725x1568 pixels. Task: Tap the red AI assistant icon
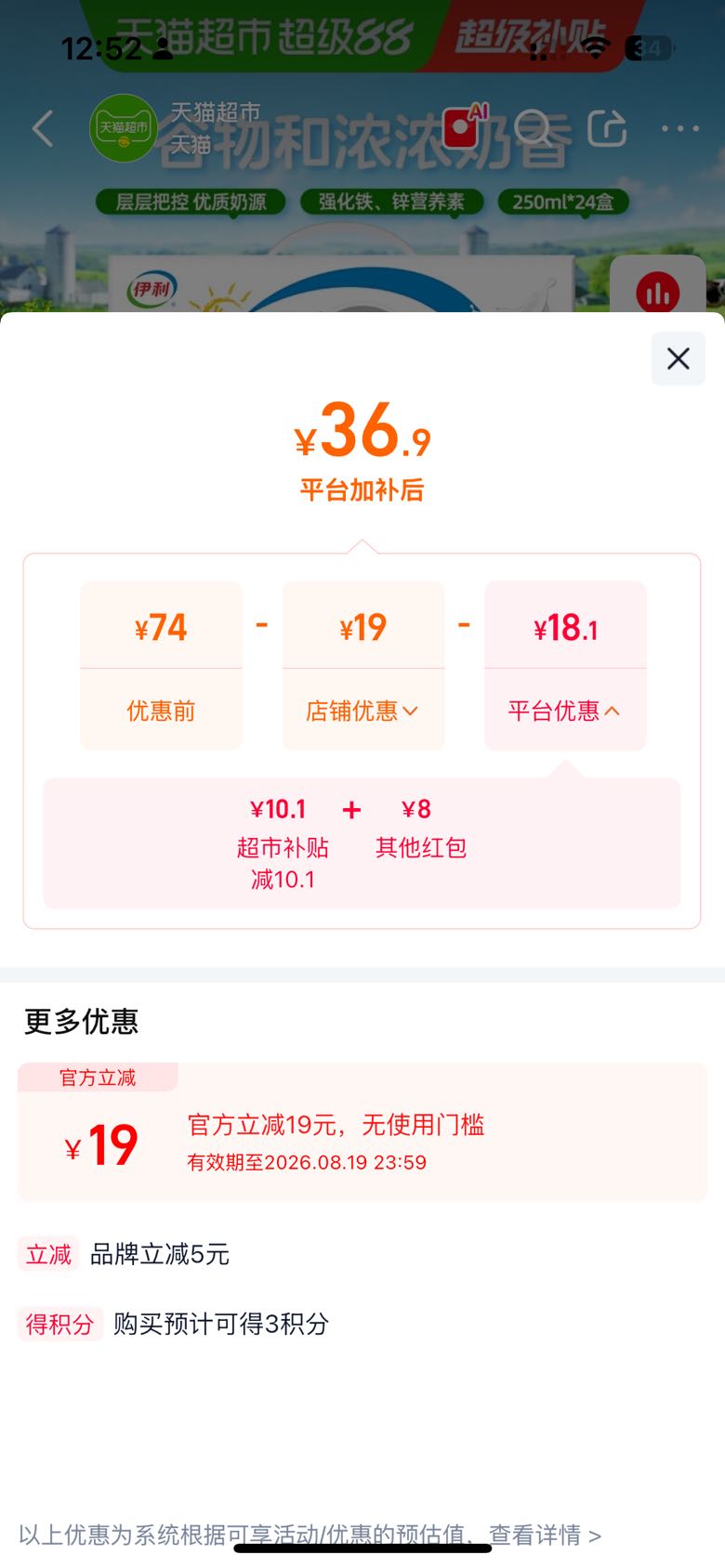[464, 126]
